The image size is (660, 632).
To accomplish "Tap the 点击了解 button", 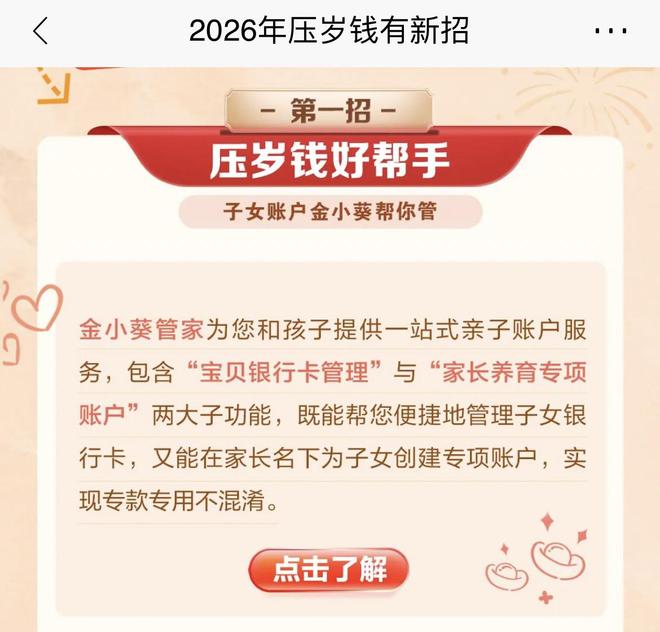I will 329,570.
